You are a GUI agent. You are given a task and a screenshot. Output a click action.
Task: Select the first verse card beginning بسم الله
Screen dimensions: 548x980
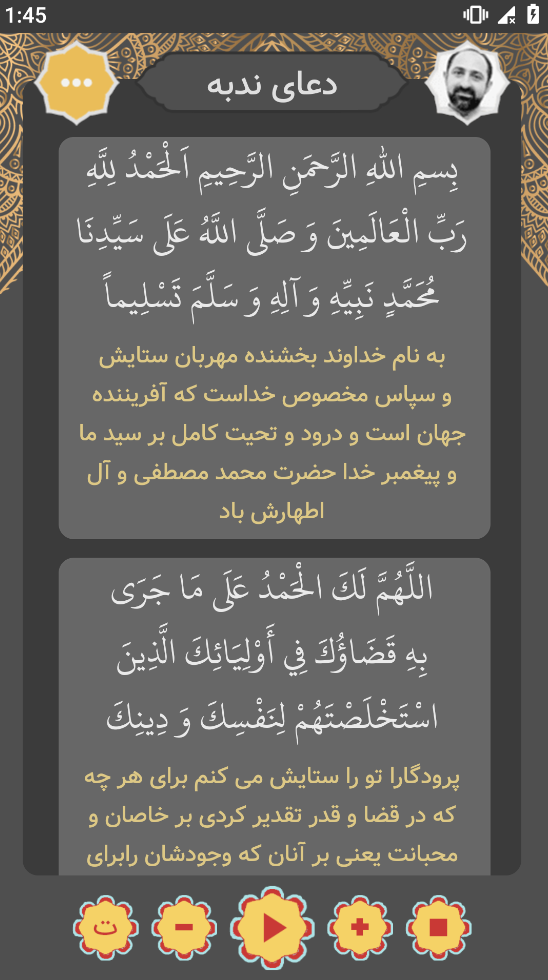(x=274, y=338)
